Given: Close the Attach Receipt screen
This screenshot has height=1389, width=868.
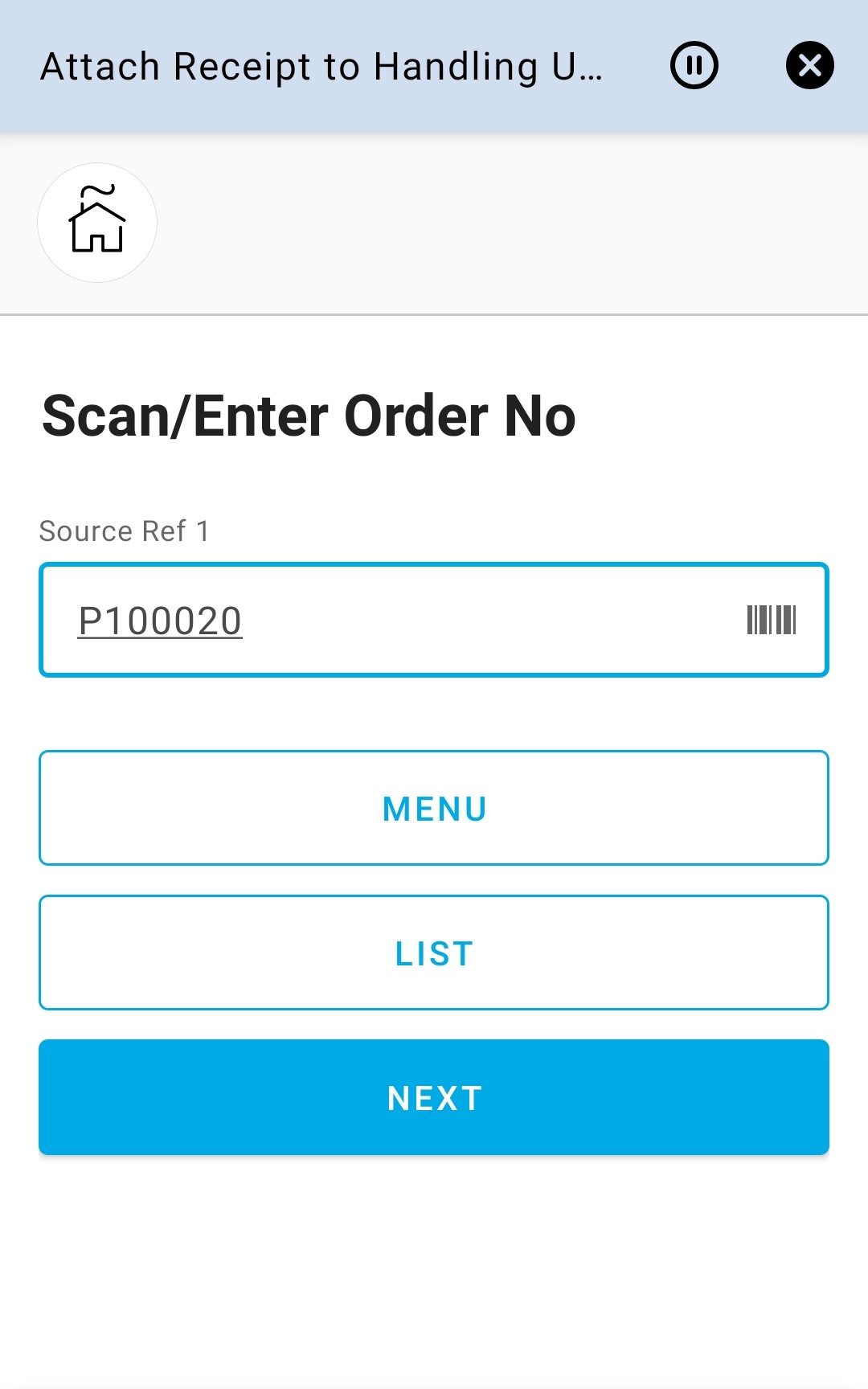Looking at the screenshot, I should click(x=809, y=65).
